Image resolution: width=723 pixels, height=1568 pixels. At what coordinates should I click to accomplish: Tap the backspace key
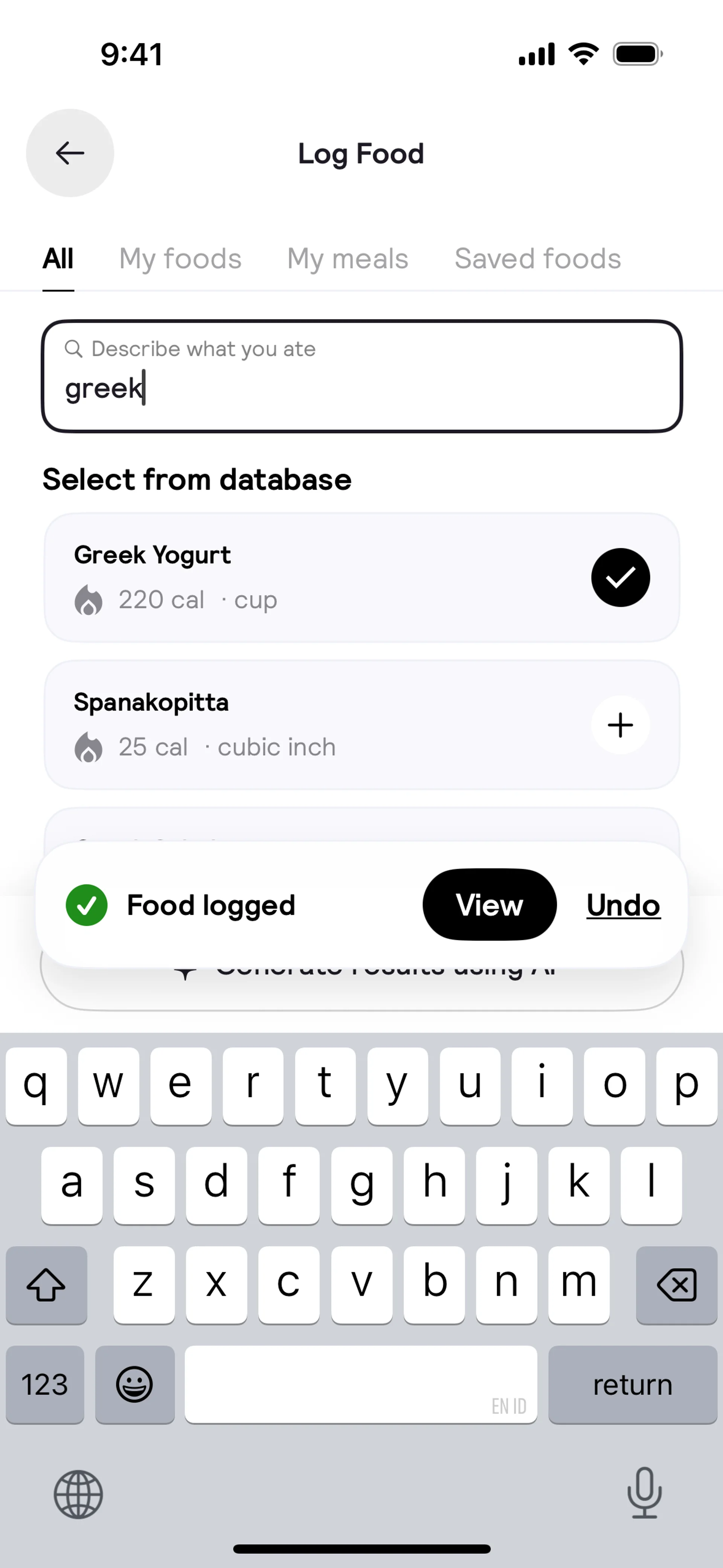coord(676,1285)
